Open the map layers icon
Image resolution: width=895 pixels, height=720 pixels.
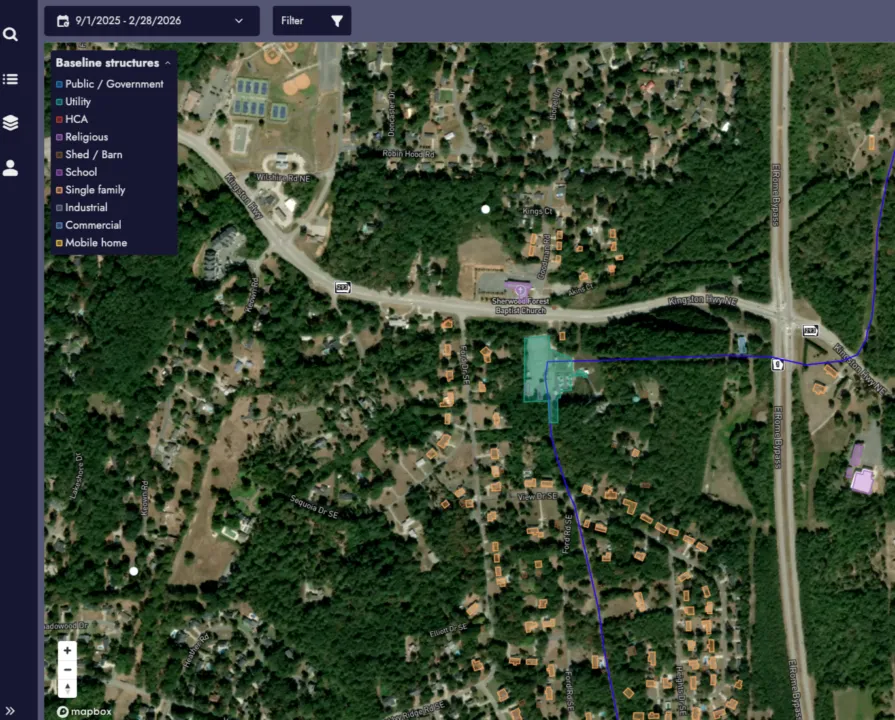pos(10,123)
